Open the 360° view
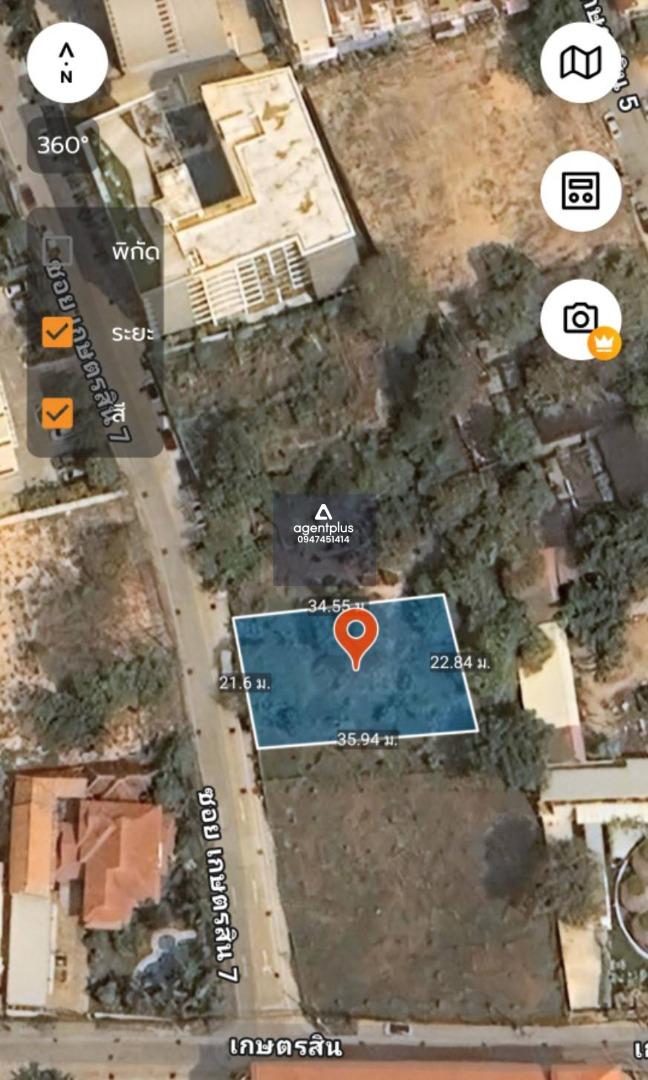This screenshot has width=648, height=1080. pos(63,145)
